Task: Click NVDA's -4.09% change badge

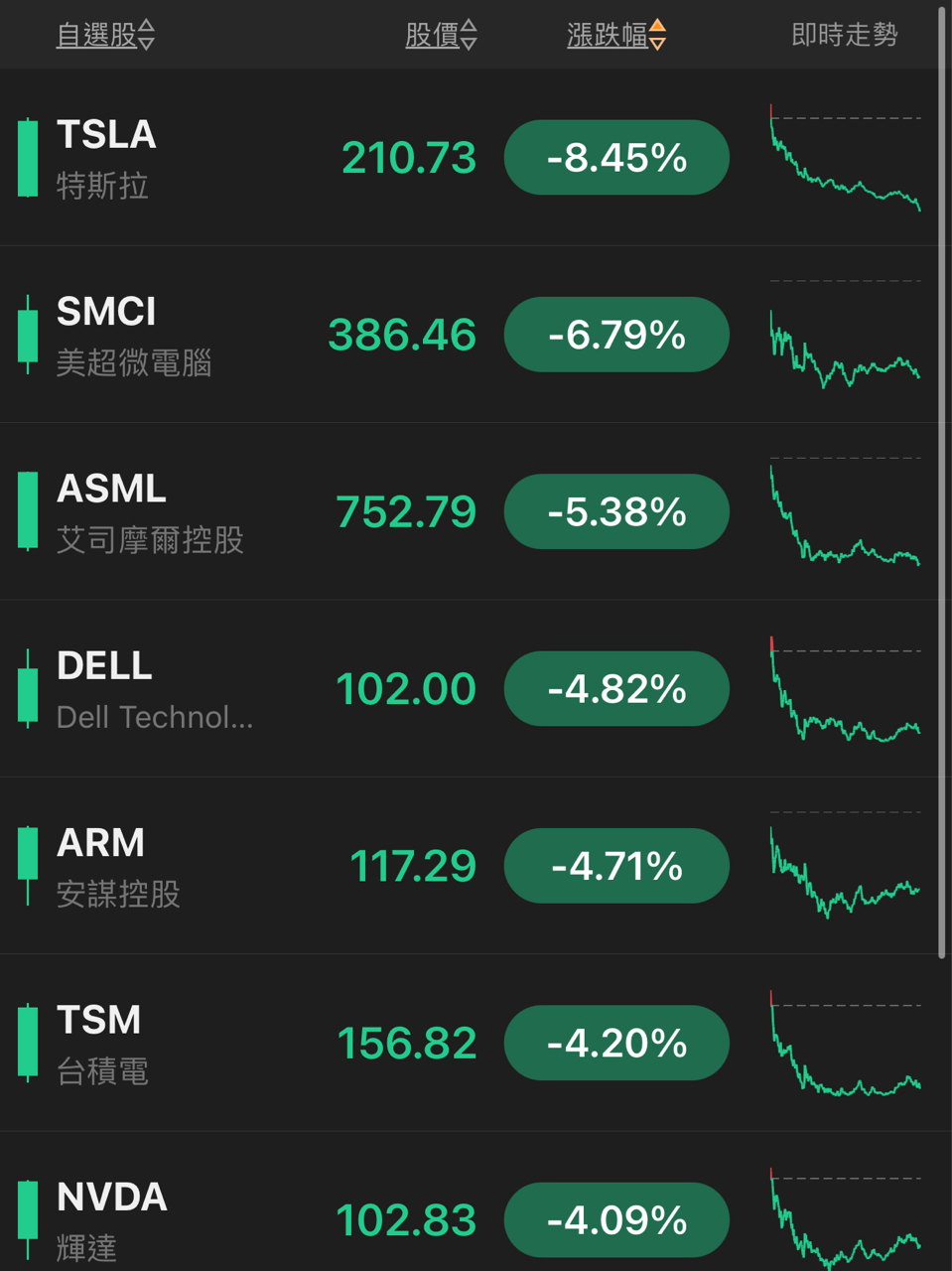Action: pyautogui.click(x=615, y=1219)
